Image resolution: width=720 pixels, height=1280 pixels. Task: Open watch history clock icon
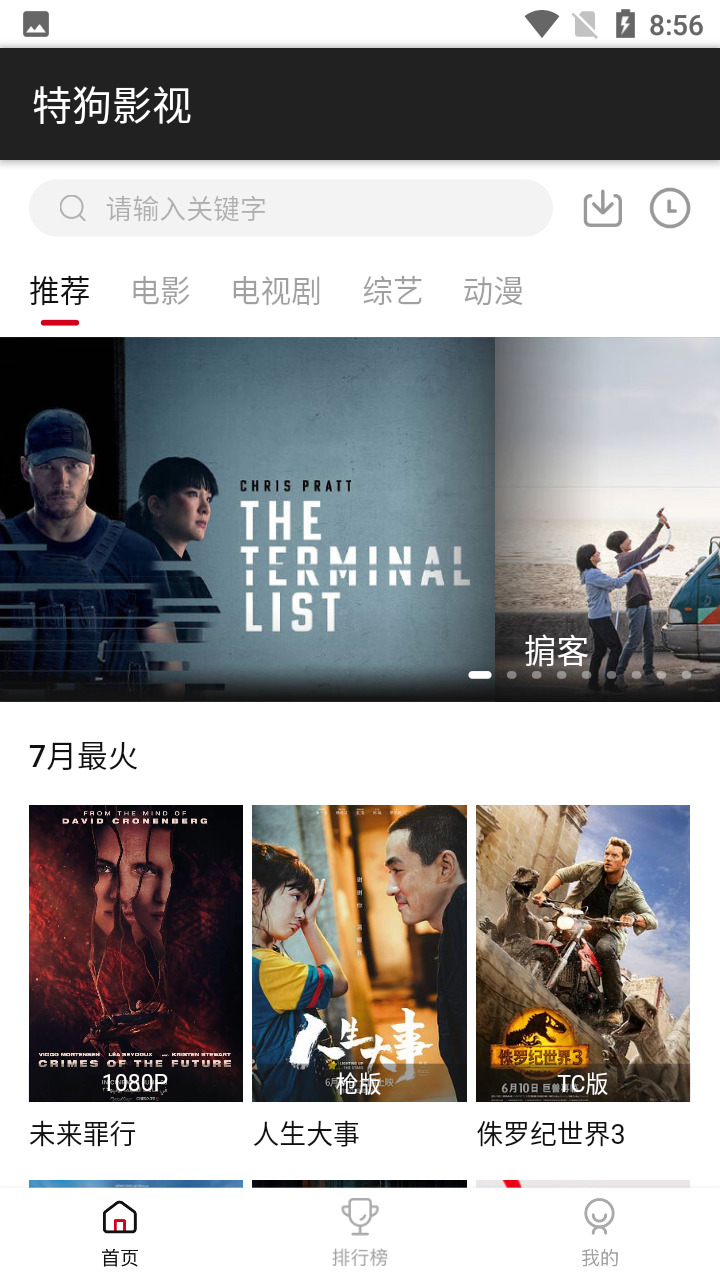[x=669, y=208]
